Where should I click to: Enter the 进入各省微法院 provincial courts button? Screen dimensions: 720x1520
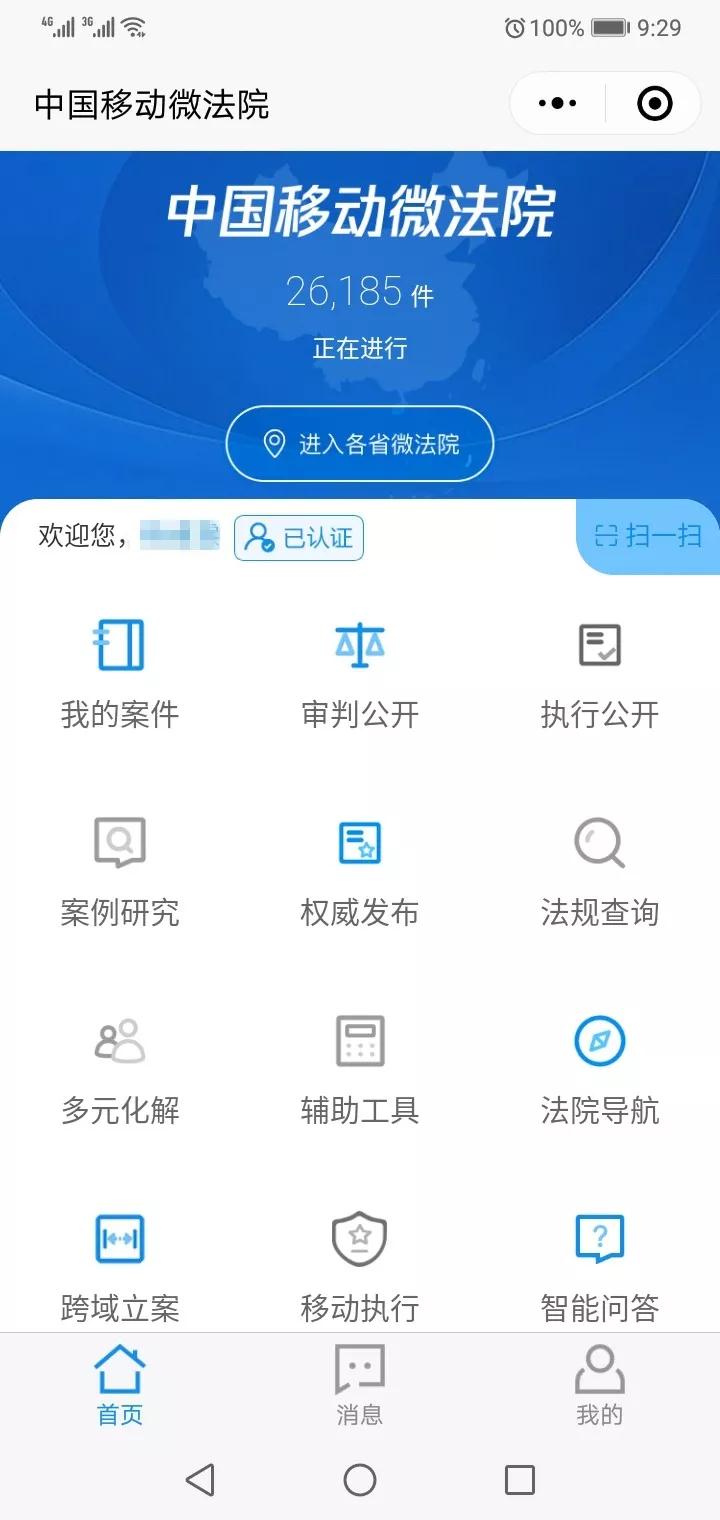(360, 444)
